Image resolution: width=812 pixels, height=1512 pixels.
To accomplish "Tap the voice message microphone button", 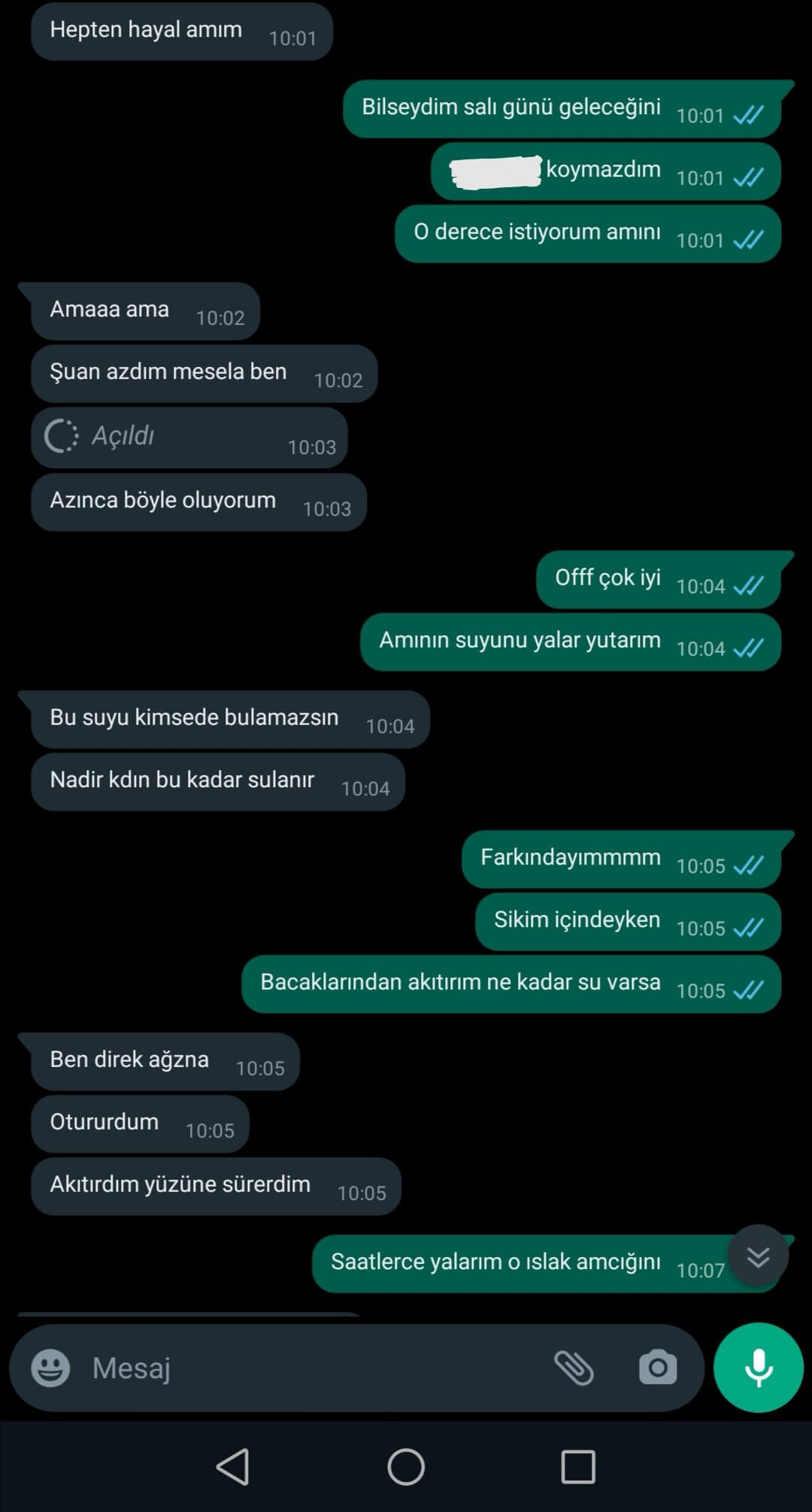I will click(x=759, y=1368).
